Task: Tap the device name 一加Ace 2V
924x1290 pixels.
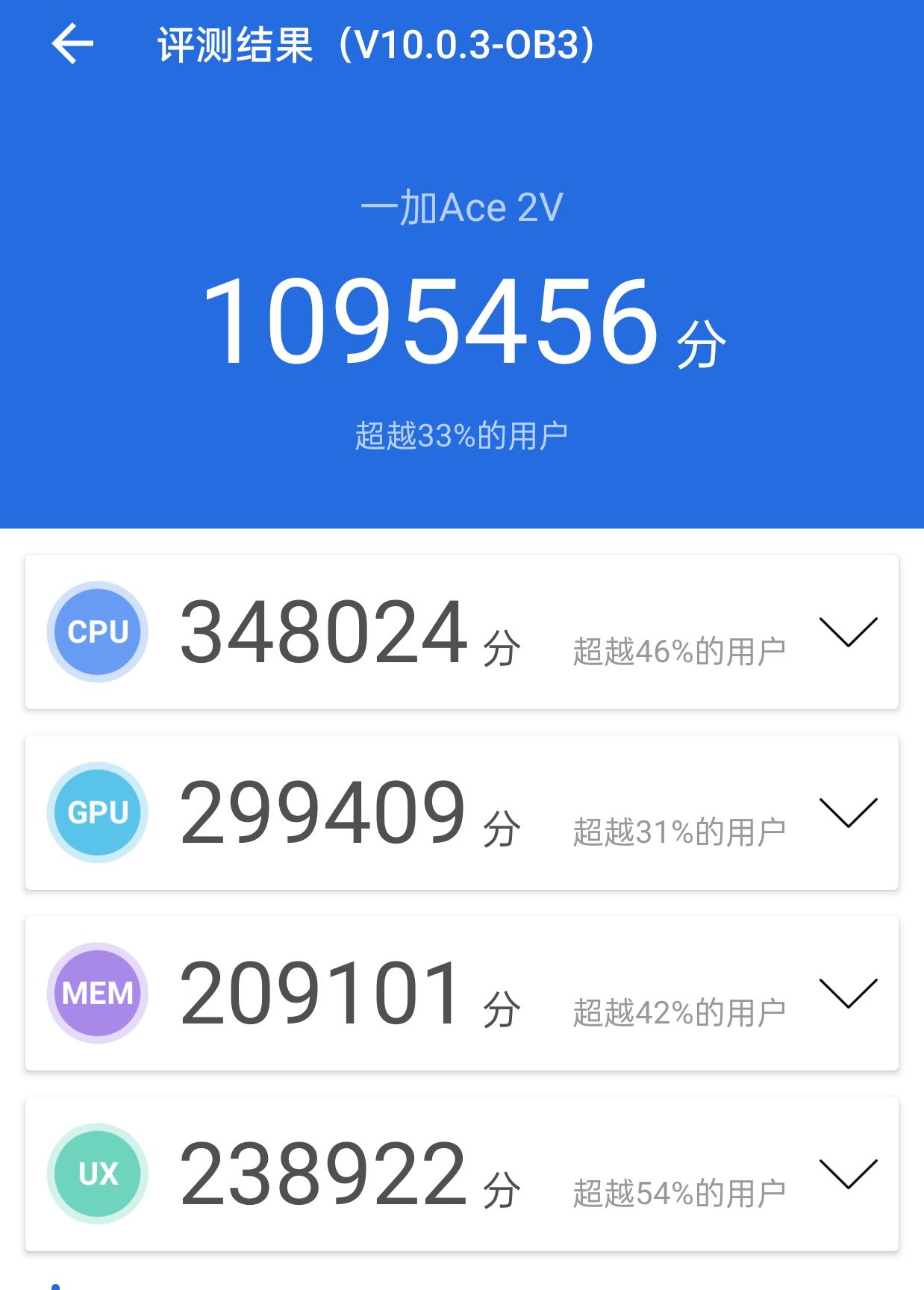Action: pos(461,207)
